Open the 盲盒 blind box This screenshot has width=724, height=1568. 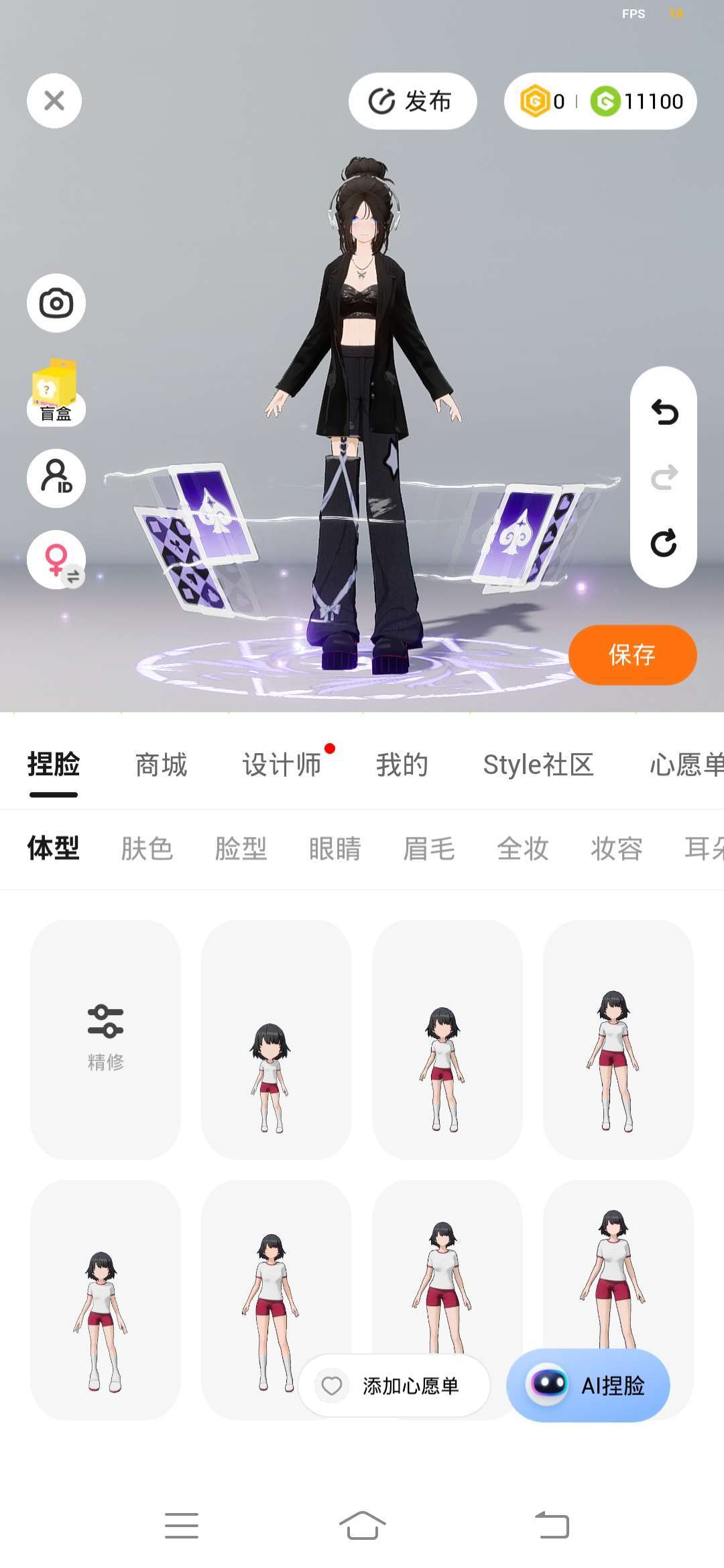tap(56, 393)
